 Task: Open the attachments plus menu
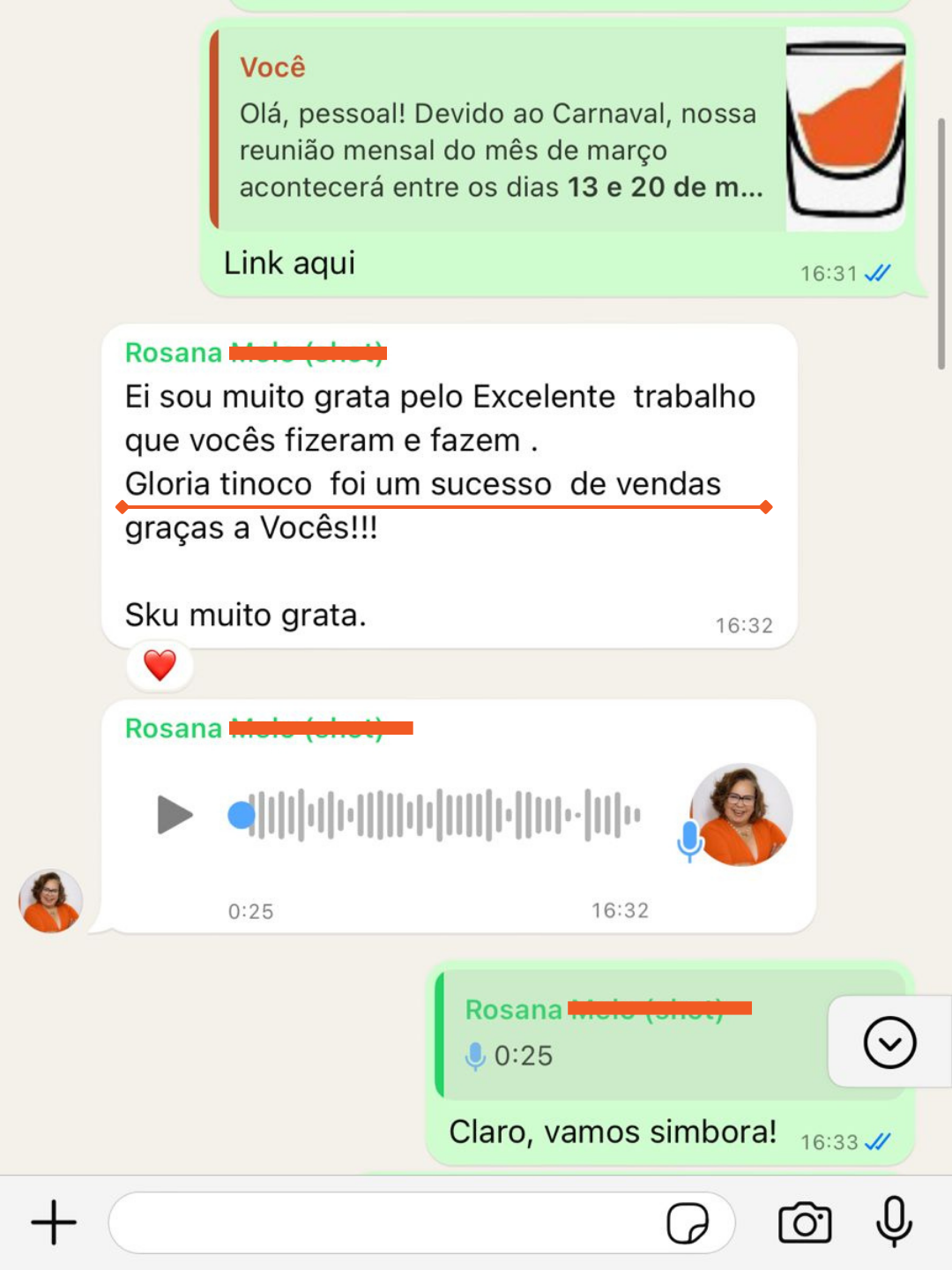pos(54,1222)
